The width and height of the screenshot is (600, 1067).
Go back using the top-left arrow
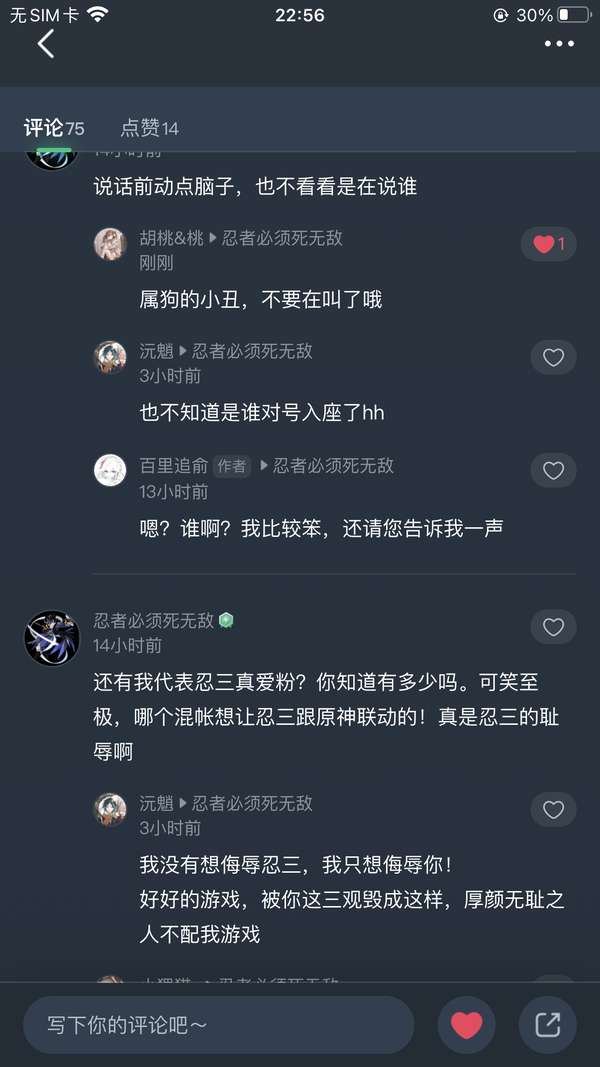point(46,44)
